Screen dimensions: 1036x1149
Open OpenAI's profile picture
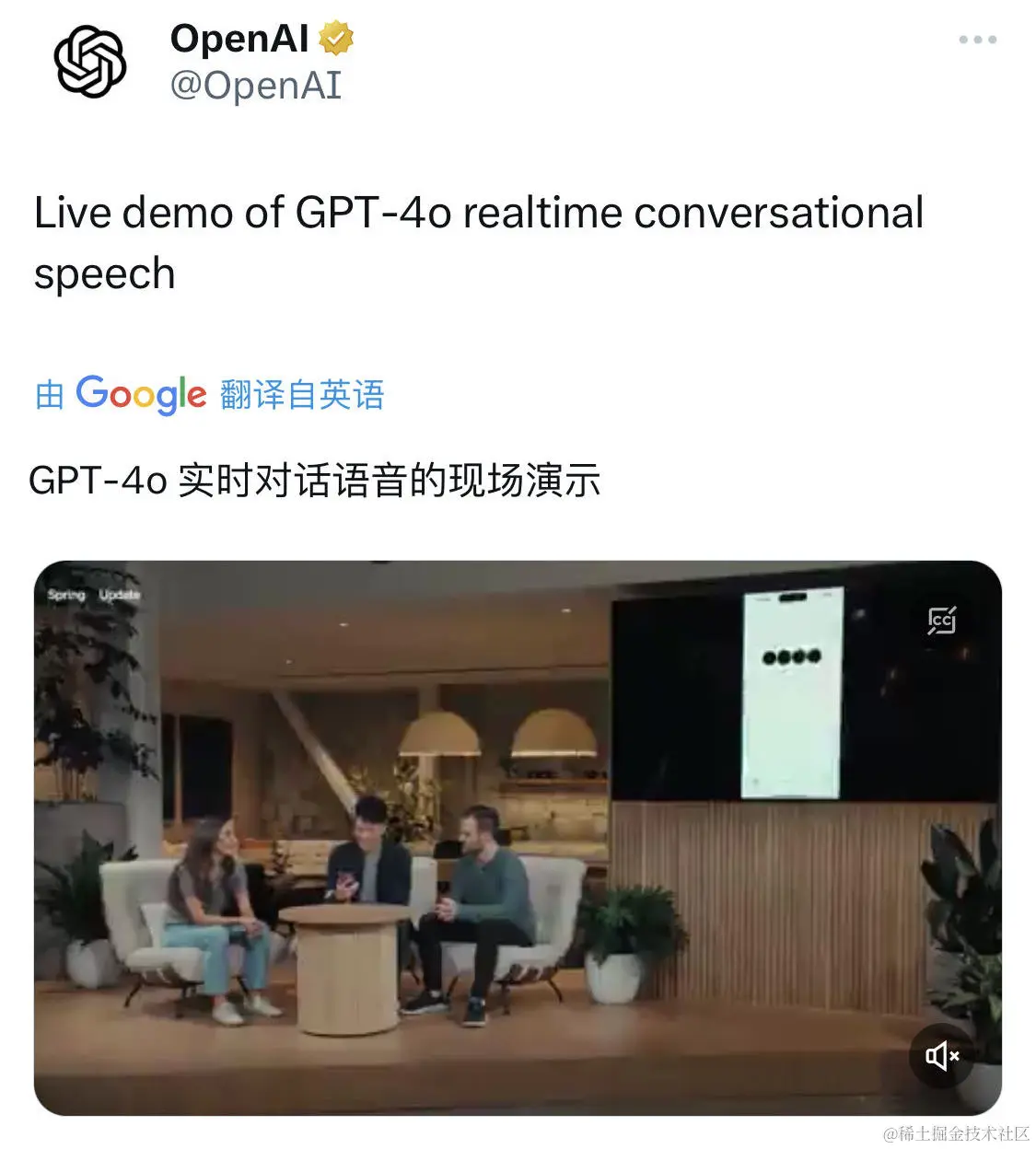[89, 62]
